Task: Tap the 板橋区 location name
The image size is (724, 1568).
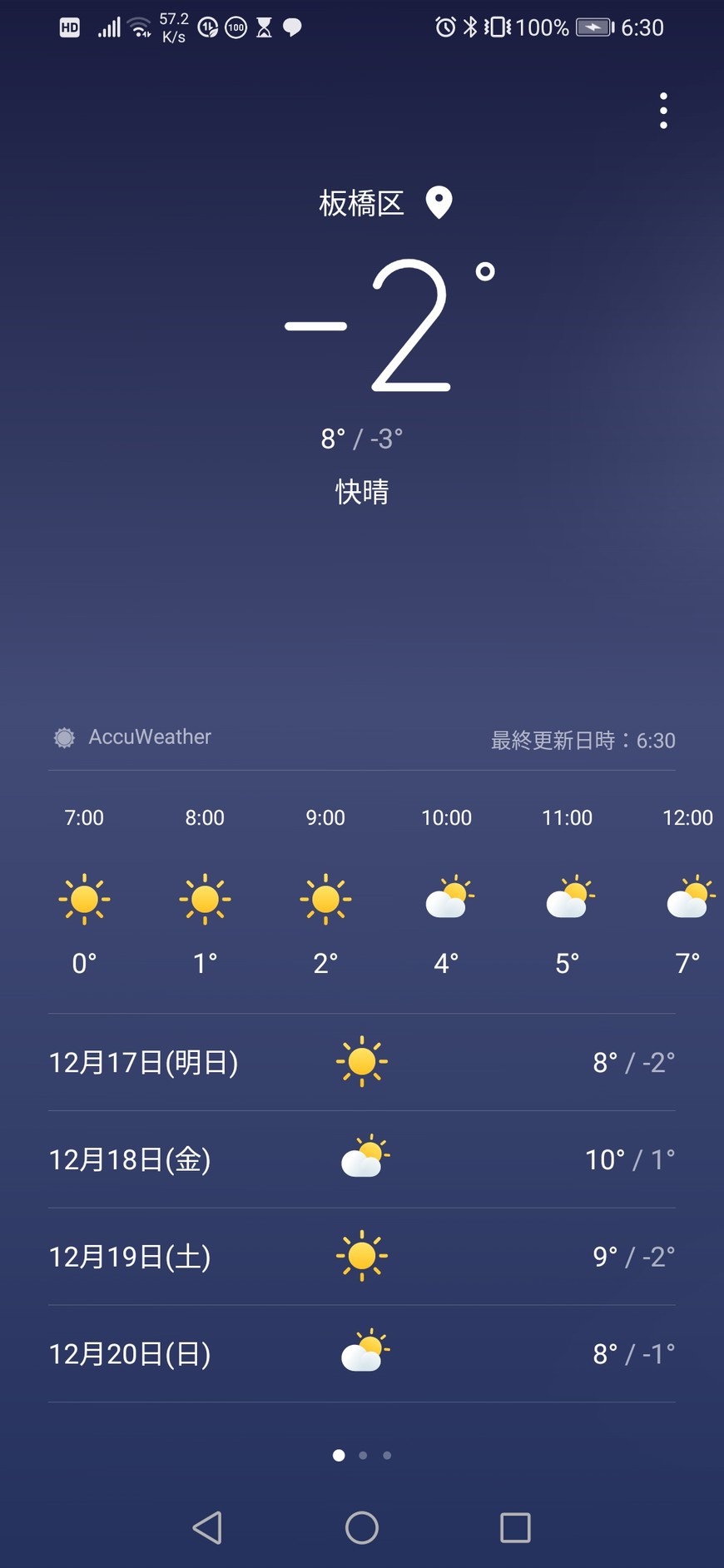Action: pos(362,203)
